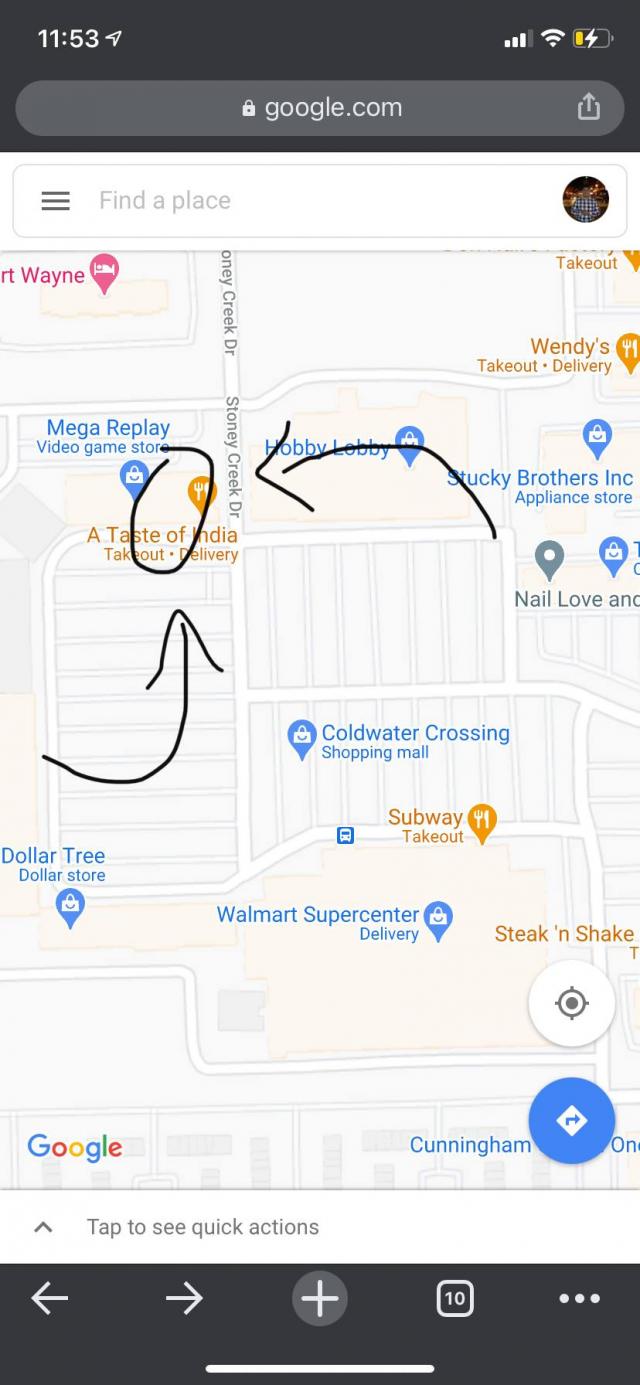The width and height of the screenshot is (640, 1385).
Task: Open the Subway restaurant marker
Action: click(482, 820)
